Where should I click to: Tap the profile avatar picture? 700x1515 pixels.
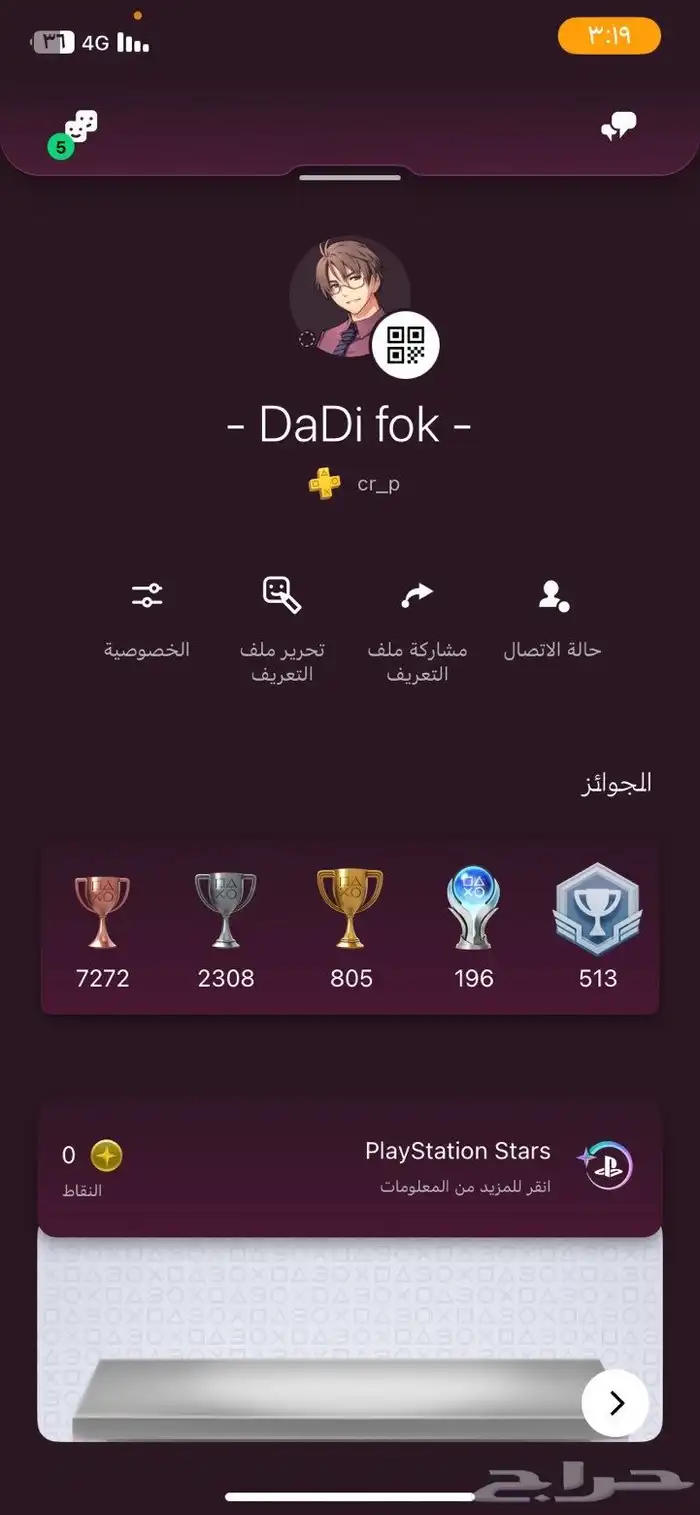tap(349, 296)
